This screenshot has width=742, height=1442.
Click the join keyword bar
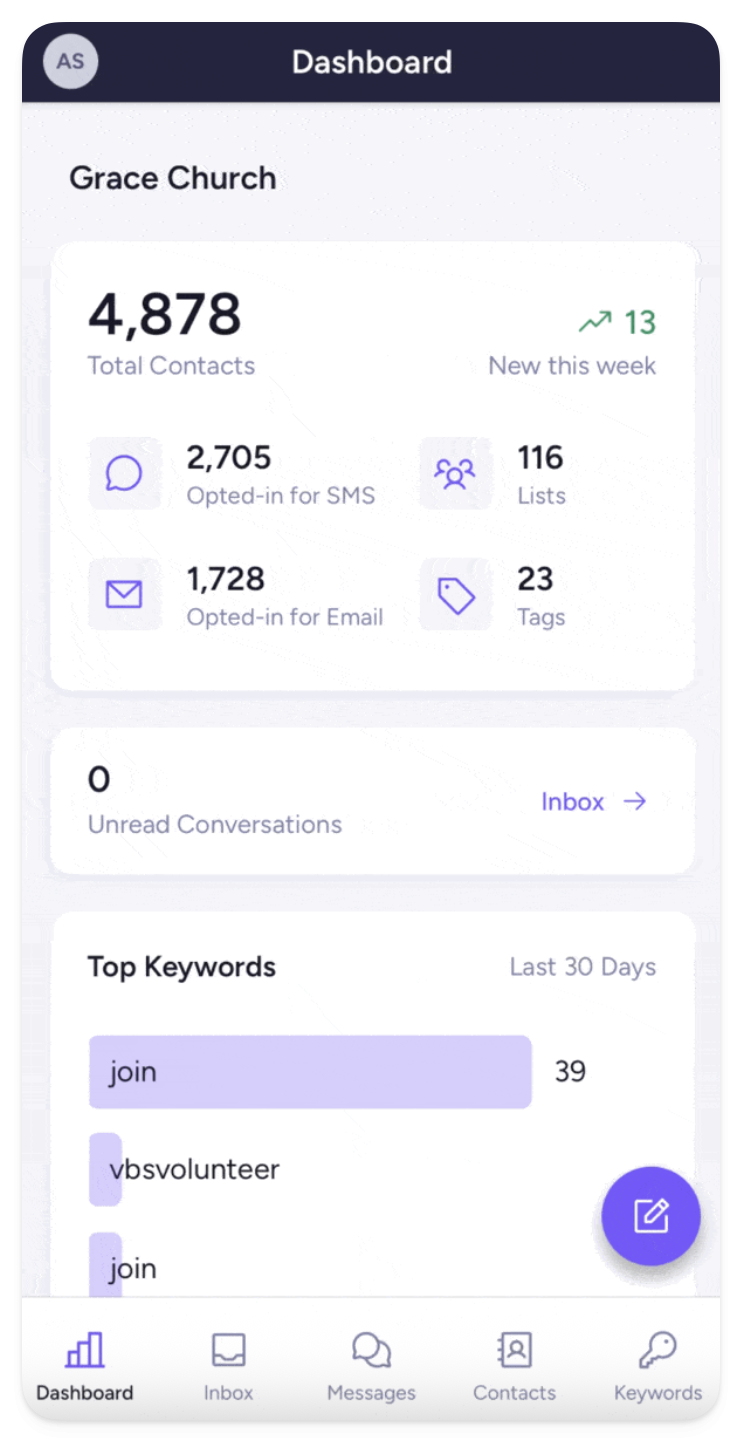(x=310, y=1071)
